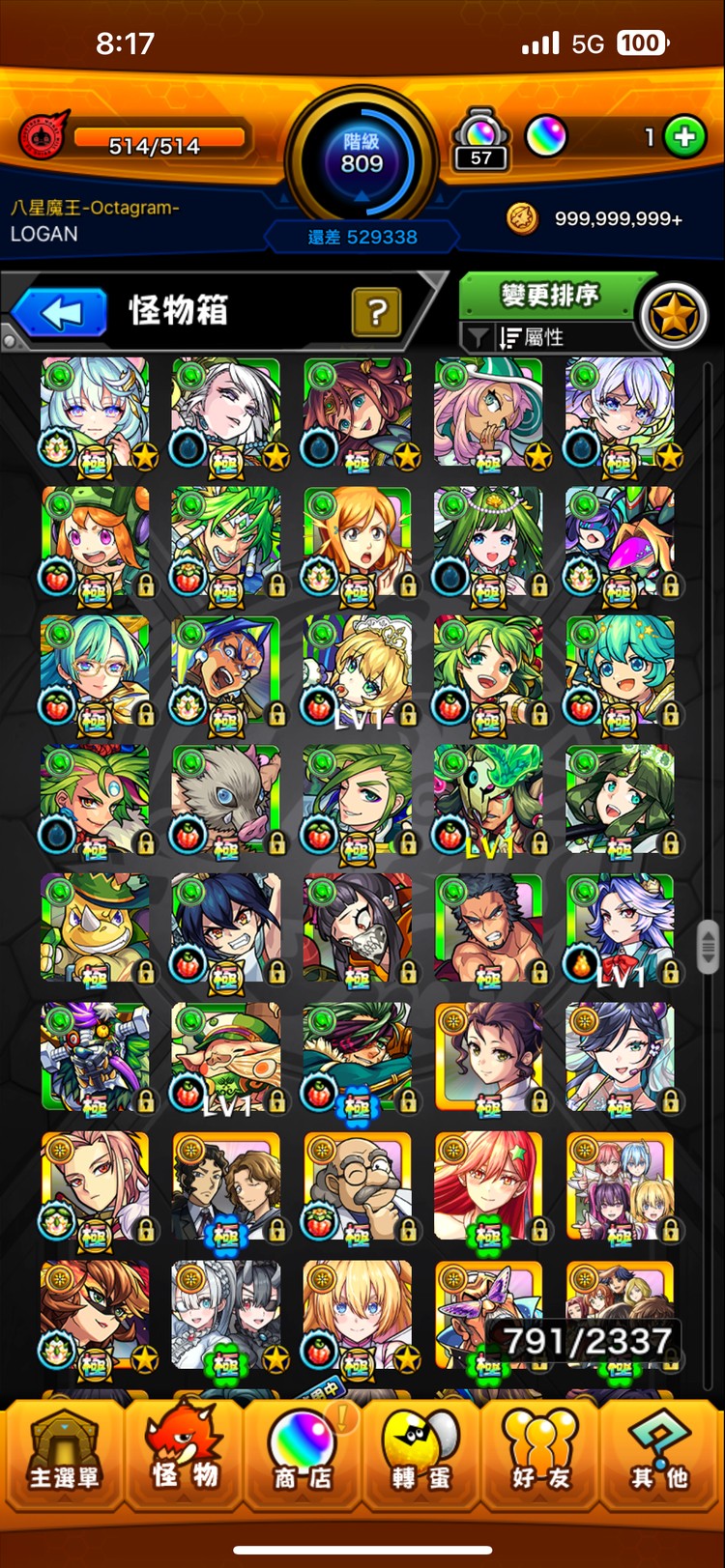Viewport: 725px width, 1568px height.
Task: Open the stamina potion item counter
Action: [x=481, y=142]
